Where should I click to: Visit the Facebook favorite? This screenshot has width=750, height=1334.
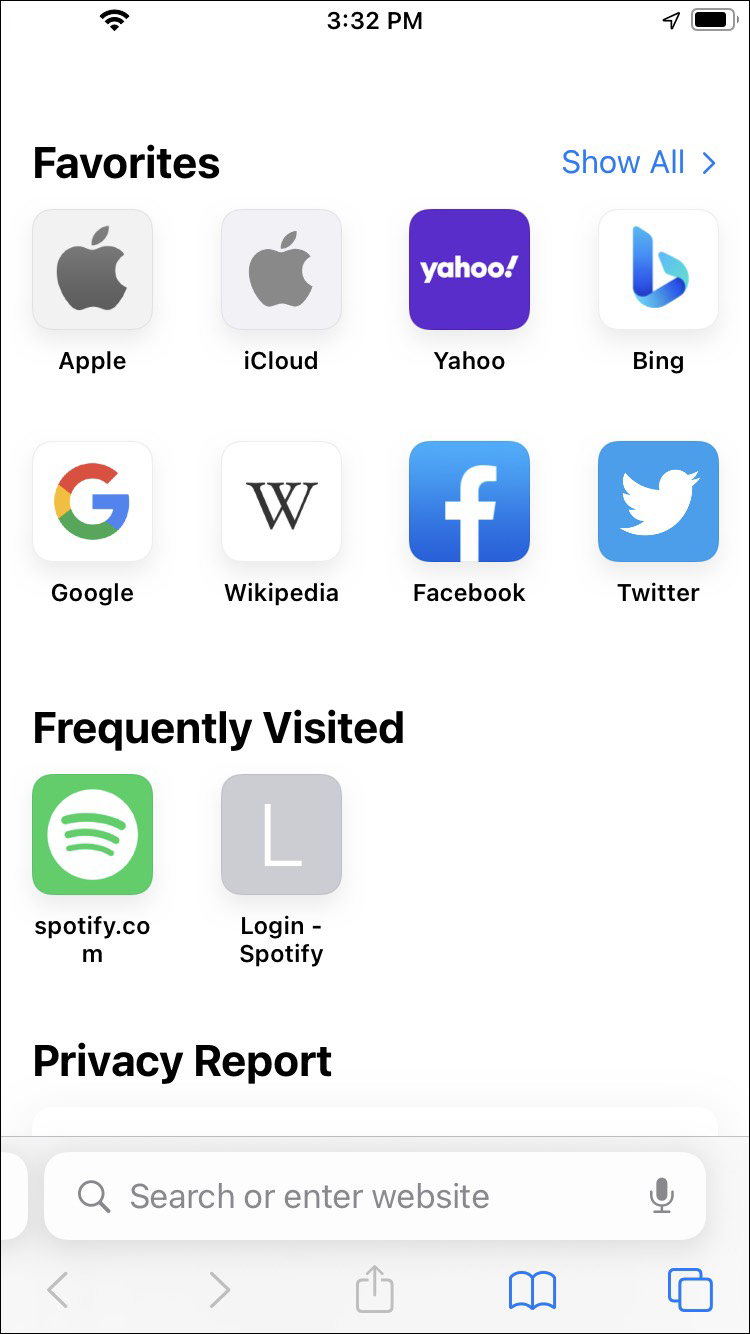click(x=469, y=501)
